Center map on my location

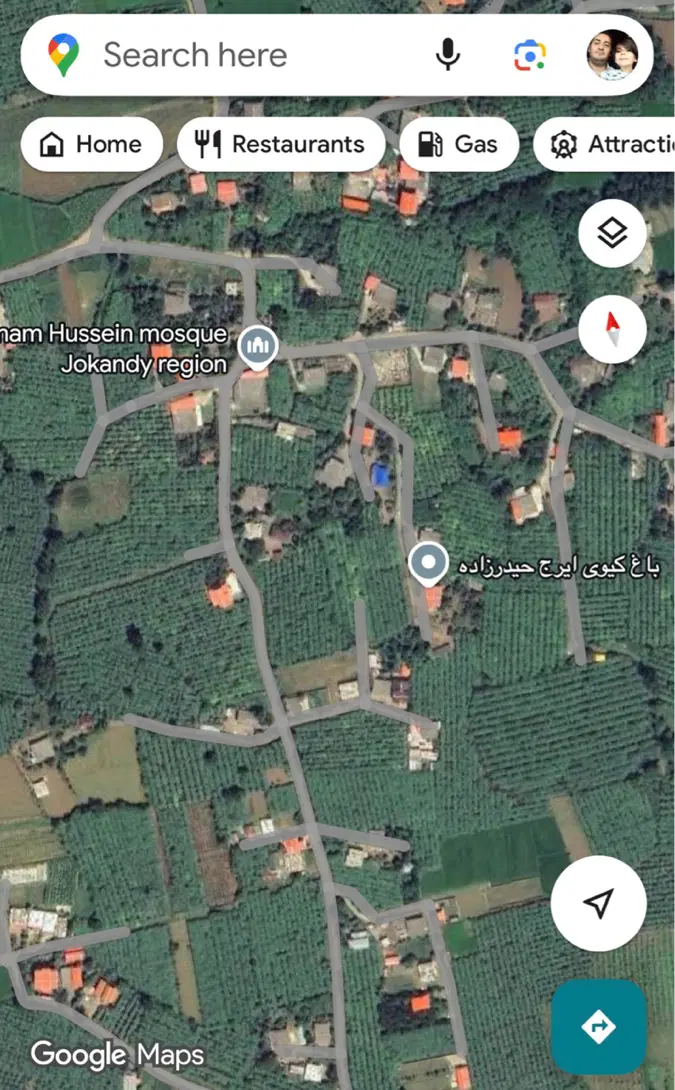point(599,903)
